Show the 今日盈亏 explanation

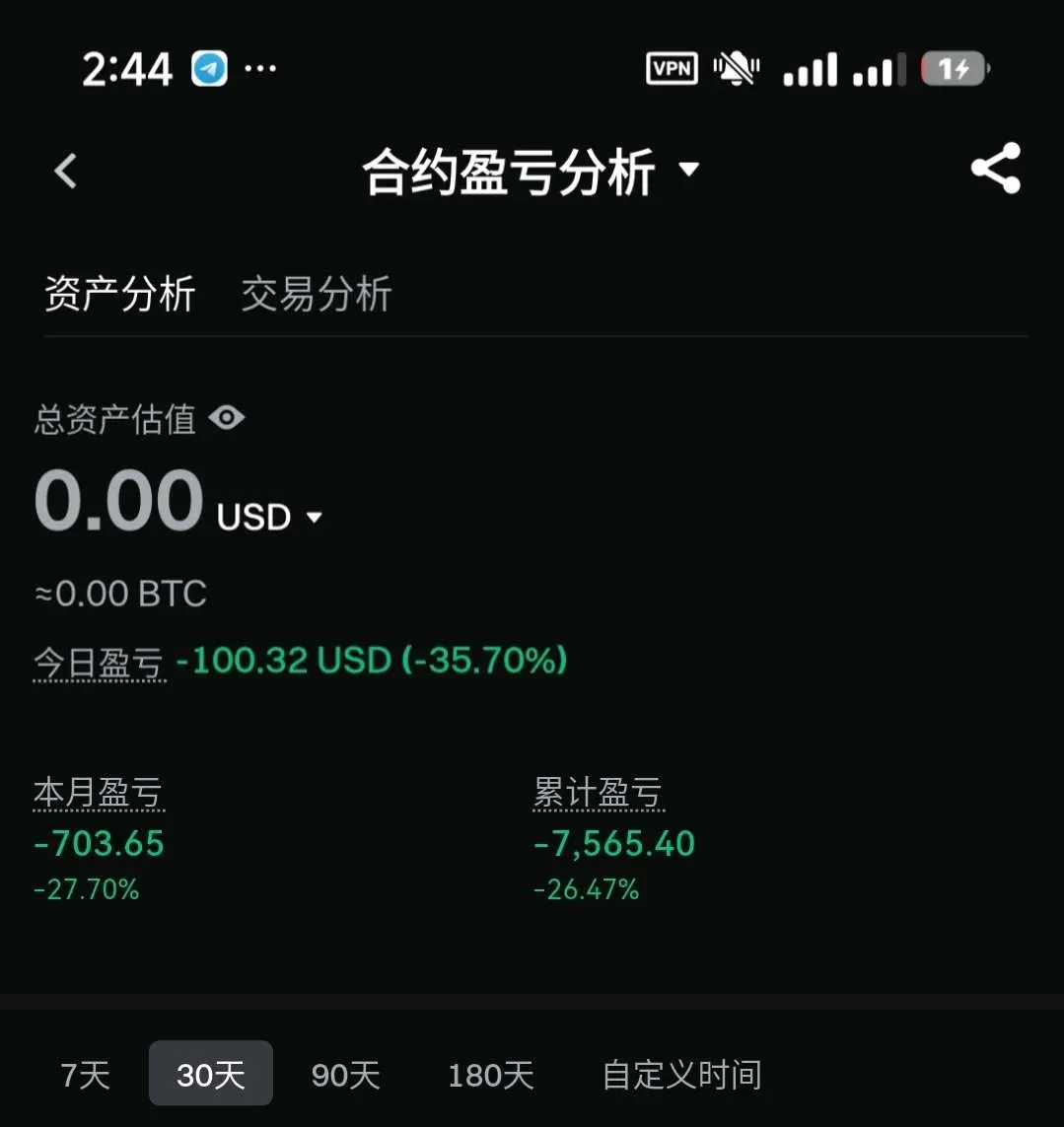(x=99, y=662)
